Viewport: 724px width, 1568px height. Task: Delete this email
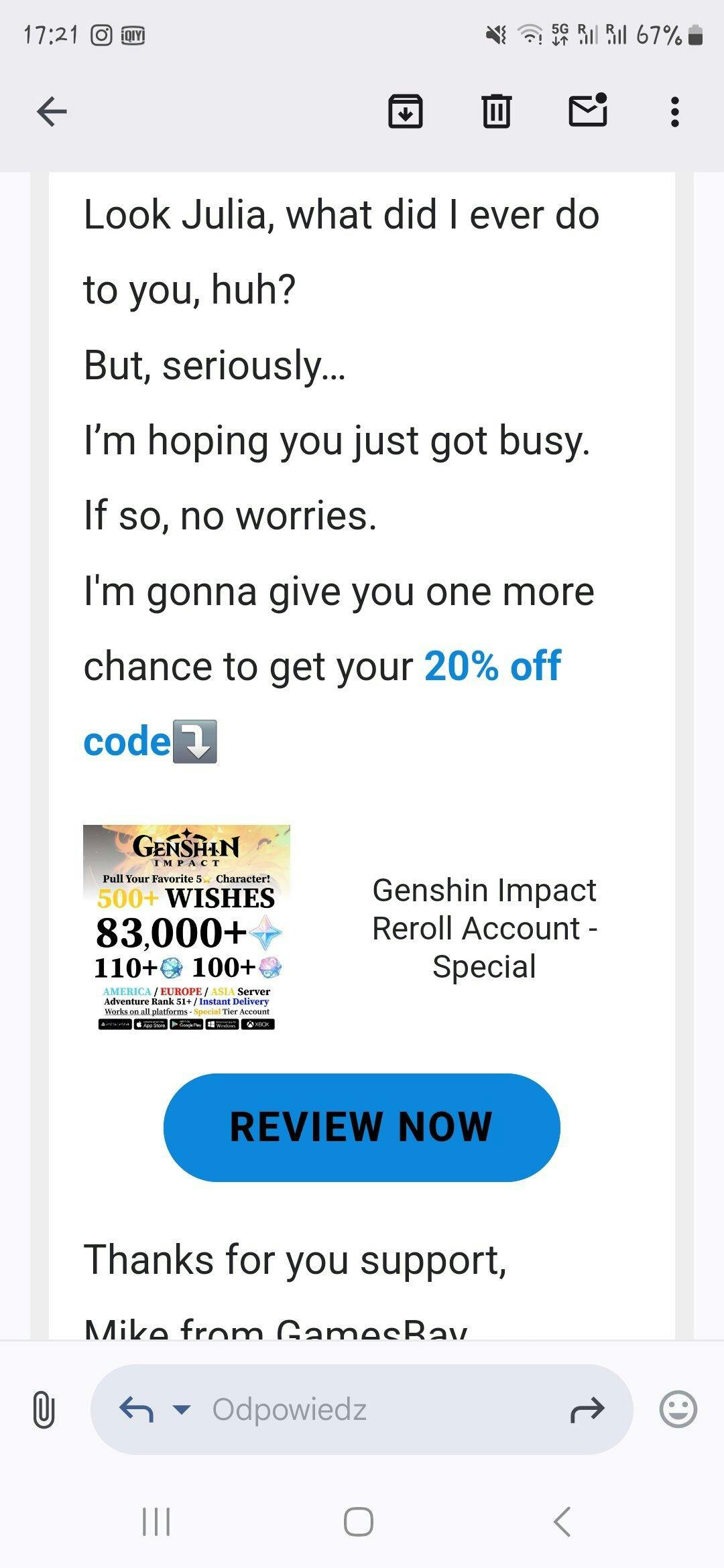[497, 111]
